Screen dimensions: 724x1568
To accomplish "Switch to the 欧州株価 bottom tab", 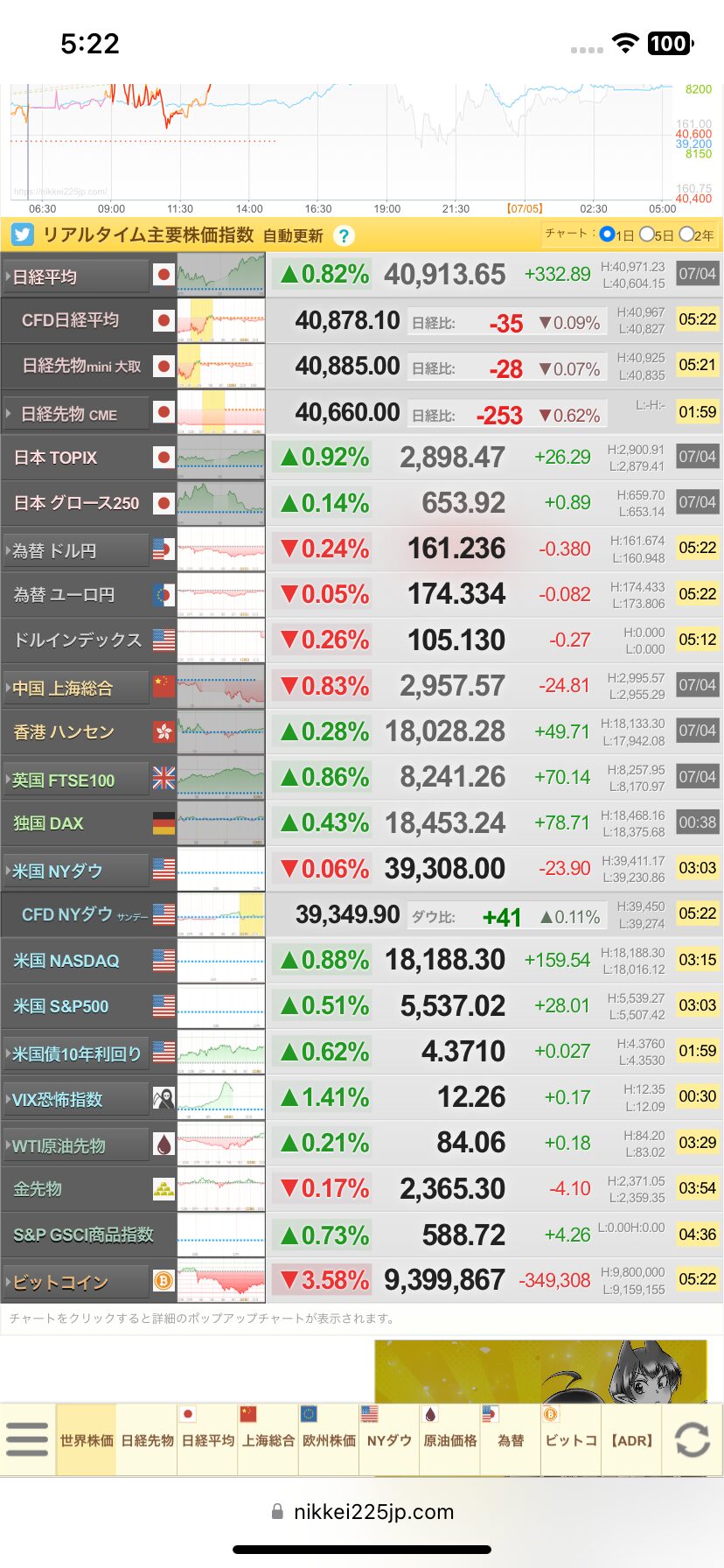I will click(329, 1439).
